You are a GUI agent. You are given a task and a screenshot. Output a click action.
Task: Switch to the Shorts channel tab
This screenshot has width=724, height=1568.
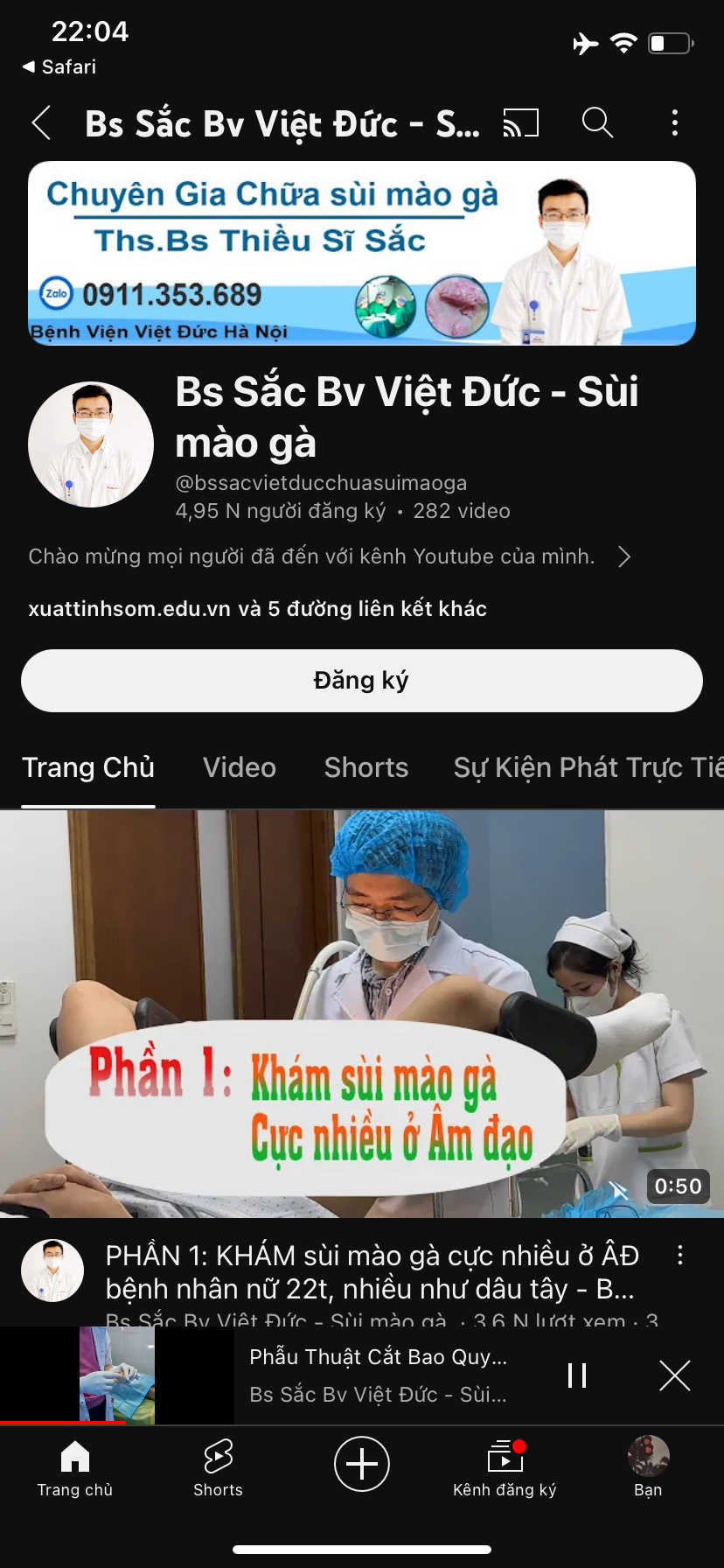(x=365, y=767)
